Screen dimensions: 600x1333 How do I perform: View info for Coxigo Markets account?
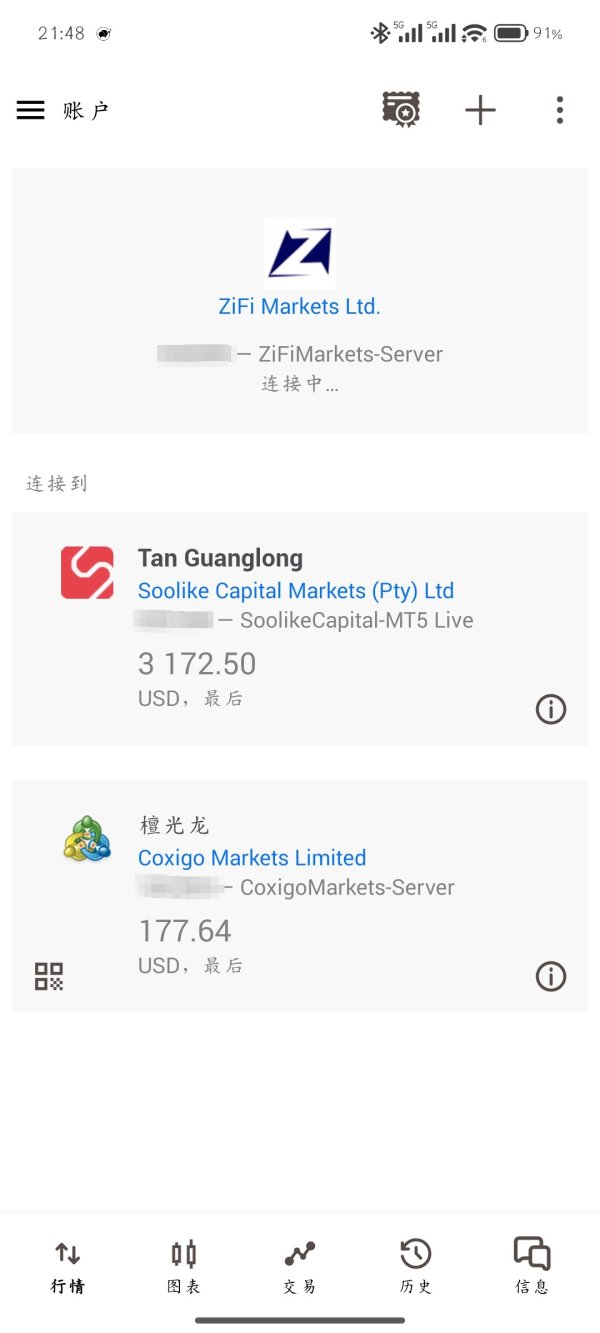[x=551, y=976]
